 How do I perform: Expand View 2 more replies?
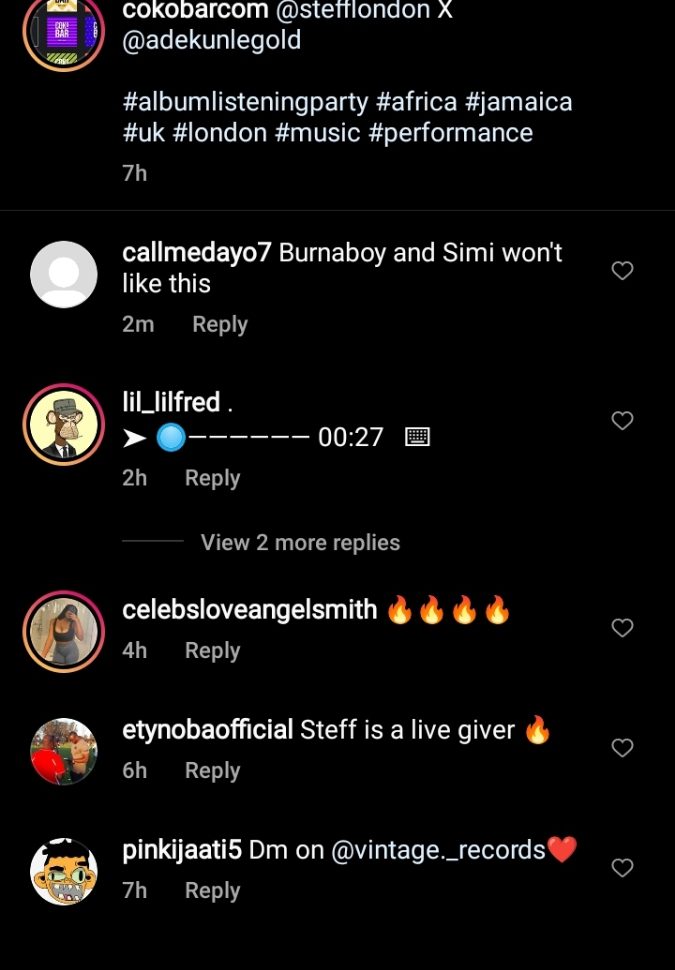pyautogui.click(x=300, y=542)
